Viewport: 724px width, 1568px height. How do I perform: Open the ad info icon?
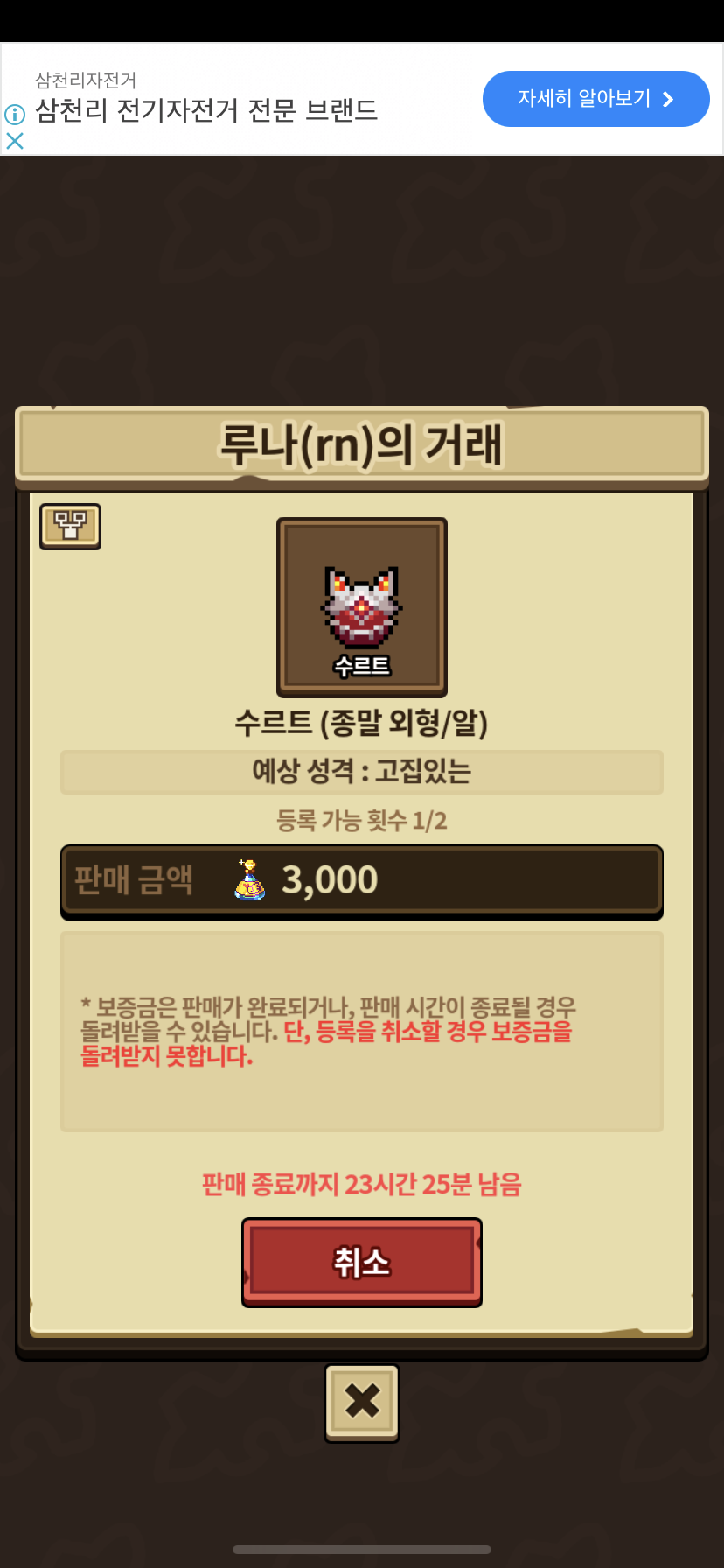(x=15, y=114)
